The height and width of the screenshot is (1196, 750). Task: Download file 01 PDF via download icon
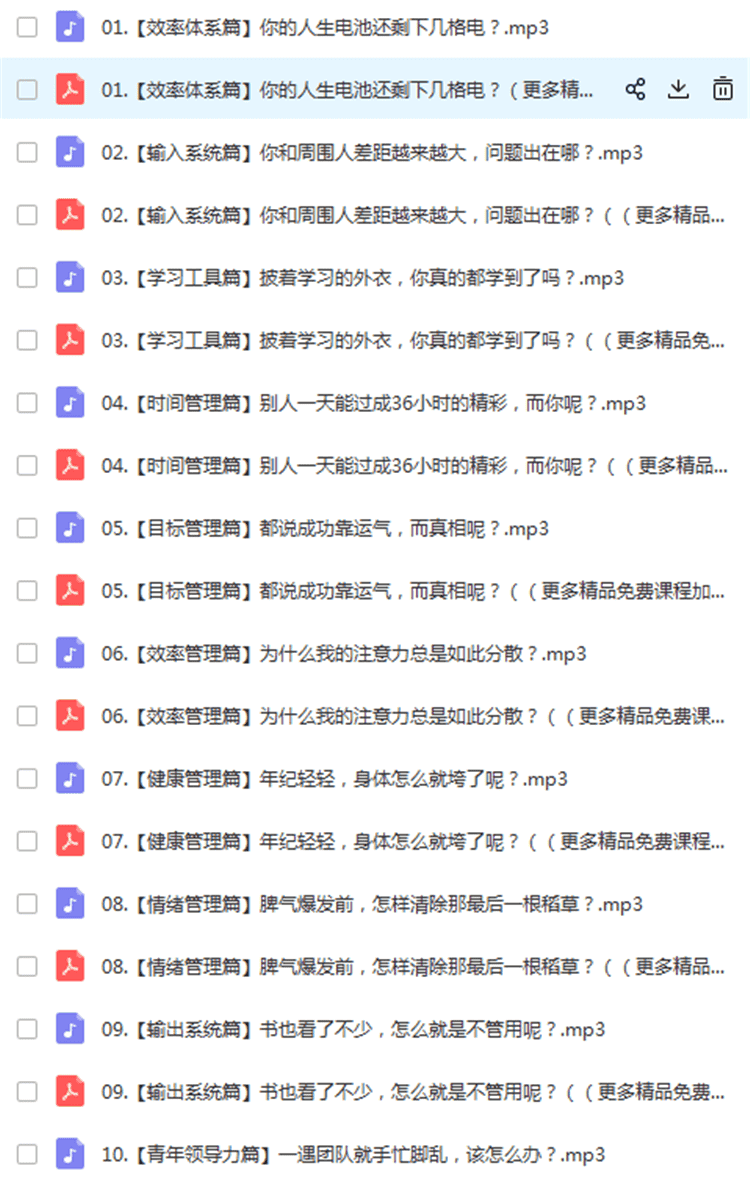(x=679, y=89)
